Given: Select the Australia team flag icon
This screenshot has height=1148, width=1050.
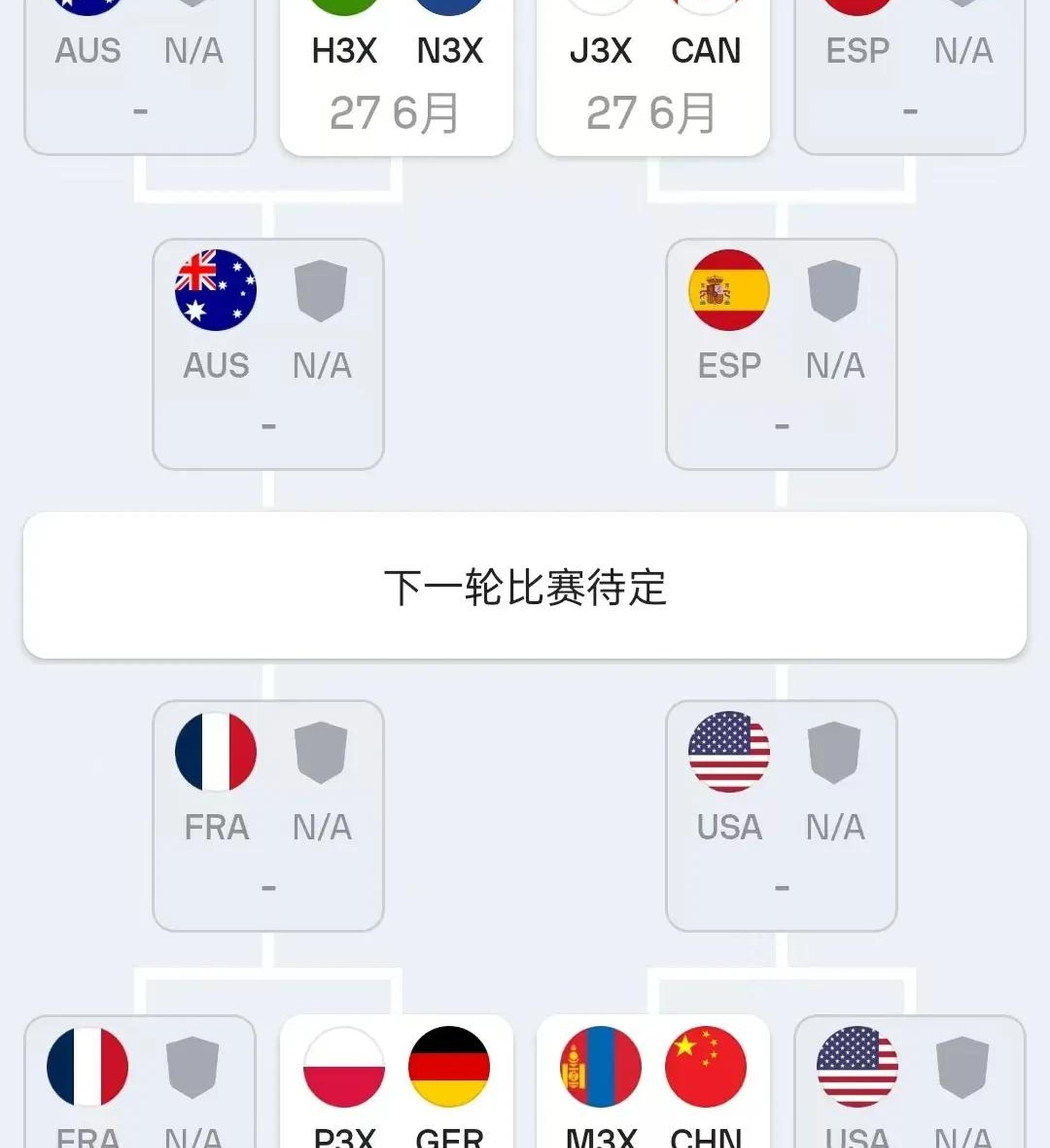Looking at the screenshot, I should point(216,291).
